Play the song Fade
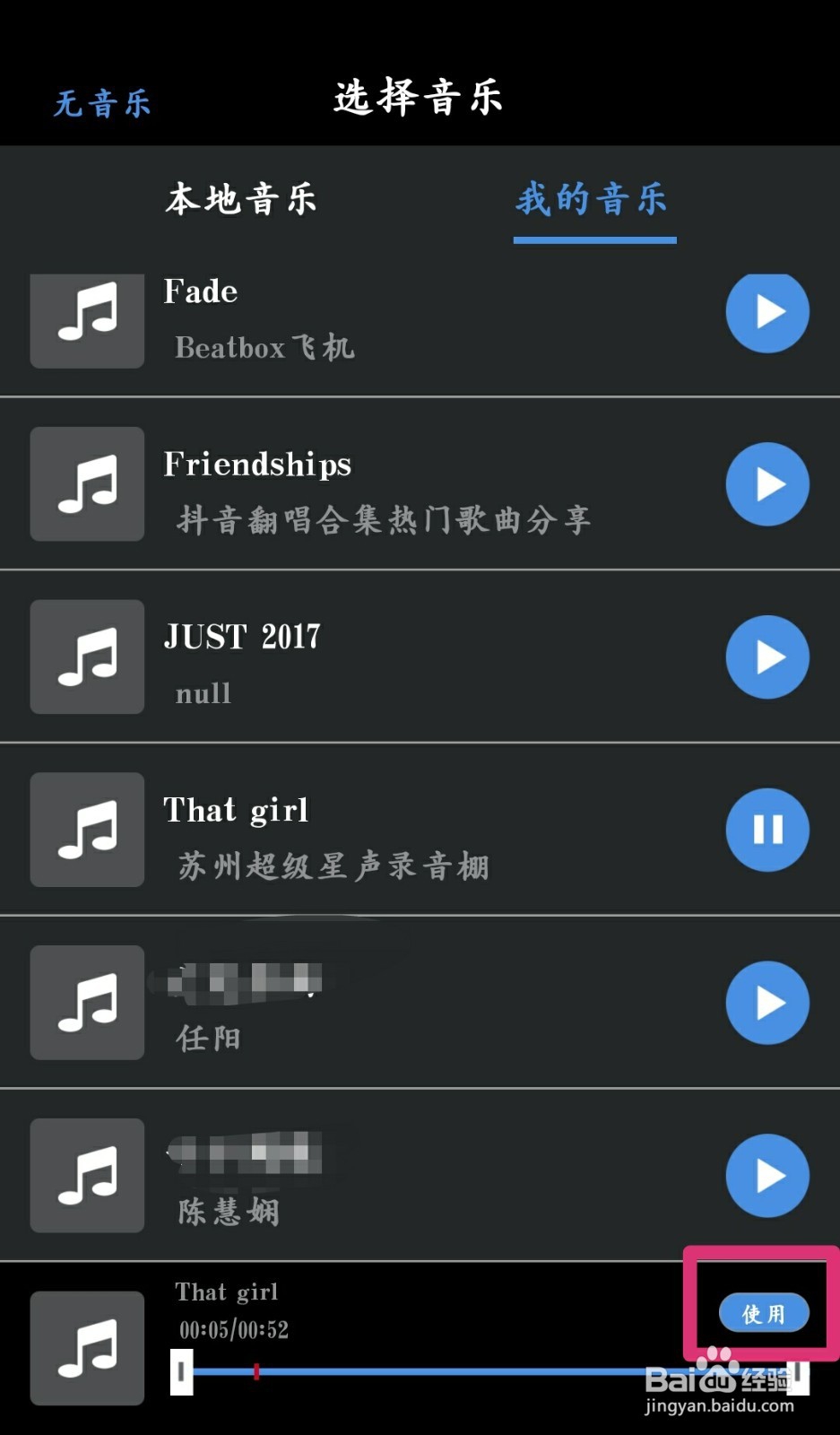840x1435 pixels. point(767,313)
